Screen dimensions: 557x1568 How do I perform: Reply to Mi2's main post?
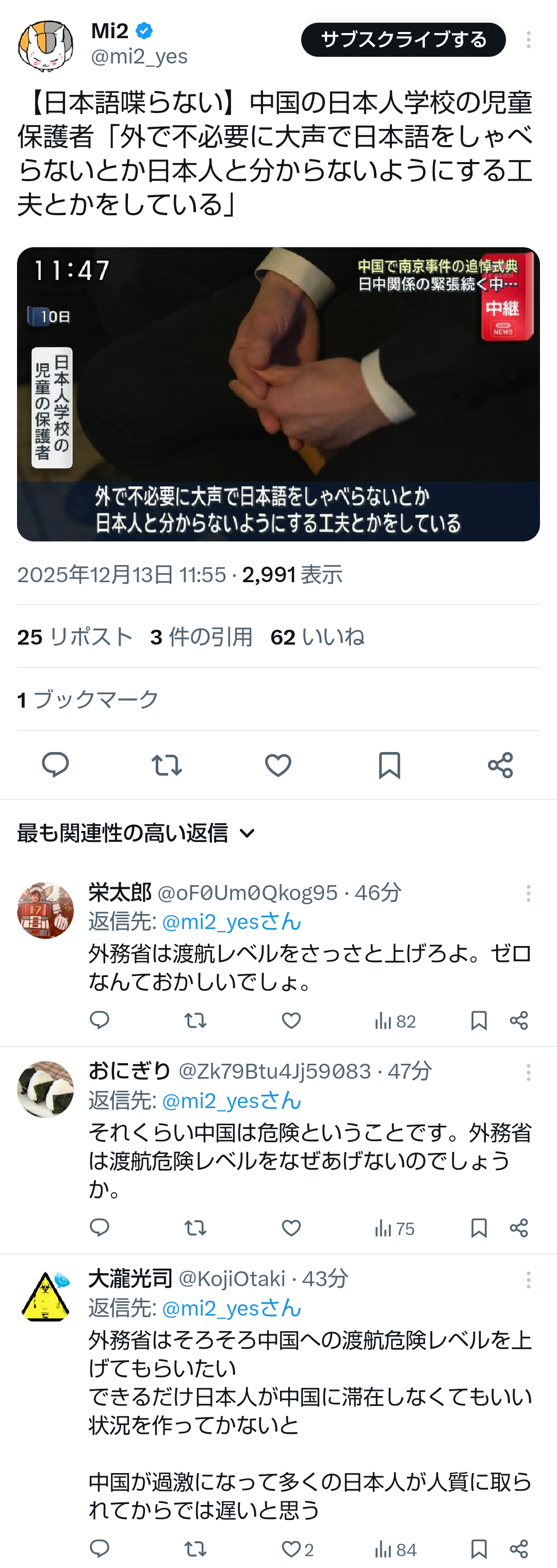pos(55,764)
